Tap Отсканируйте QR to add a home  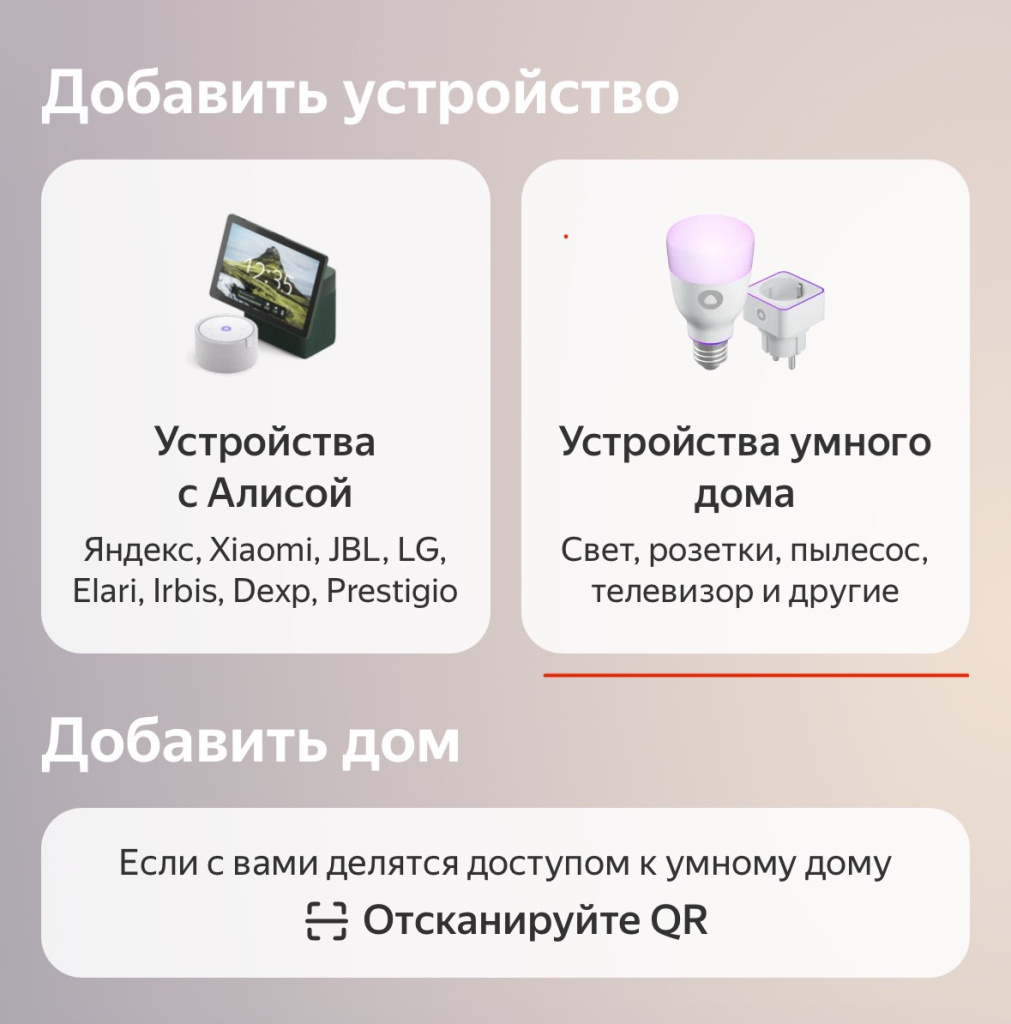click(x=506, y=919)
